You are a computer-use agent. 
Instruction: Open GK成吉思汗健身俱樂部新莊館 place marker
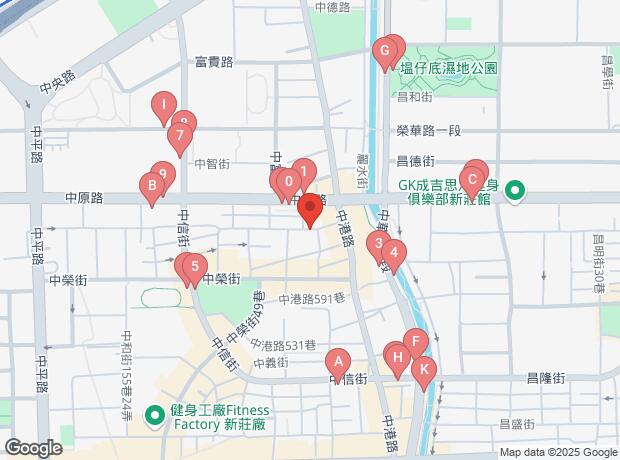[x=515, y=190]
